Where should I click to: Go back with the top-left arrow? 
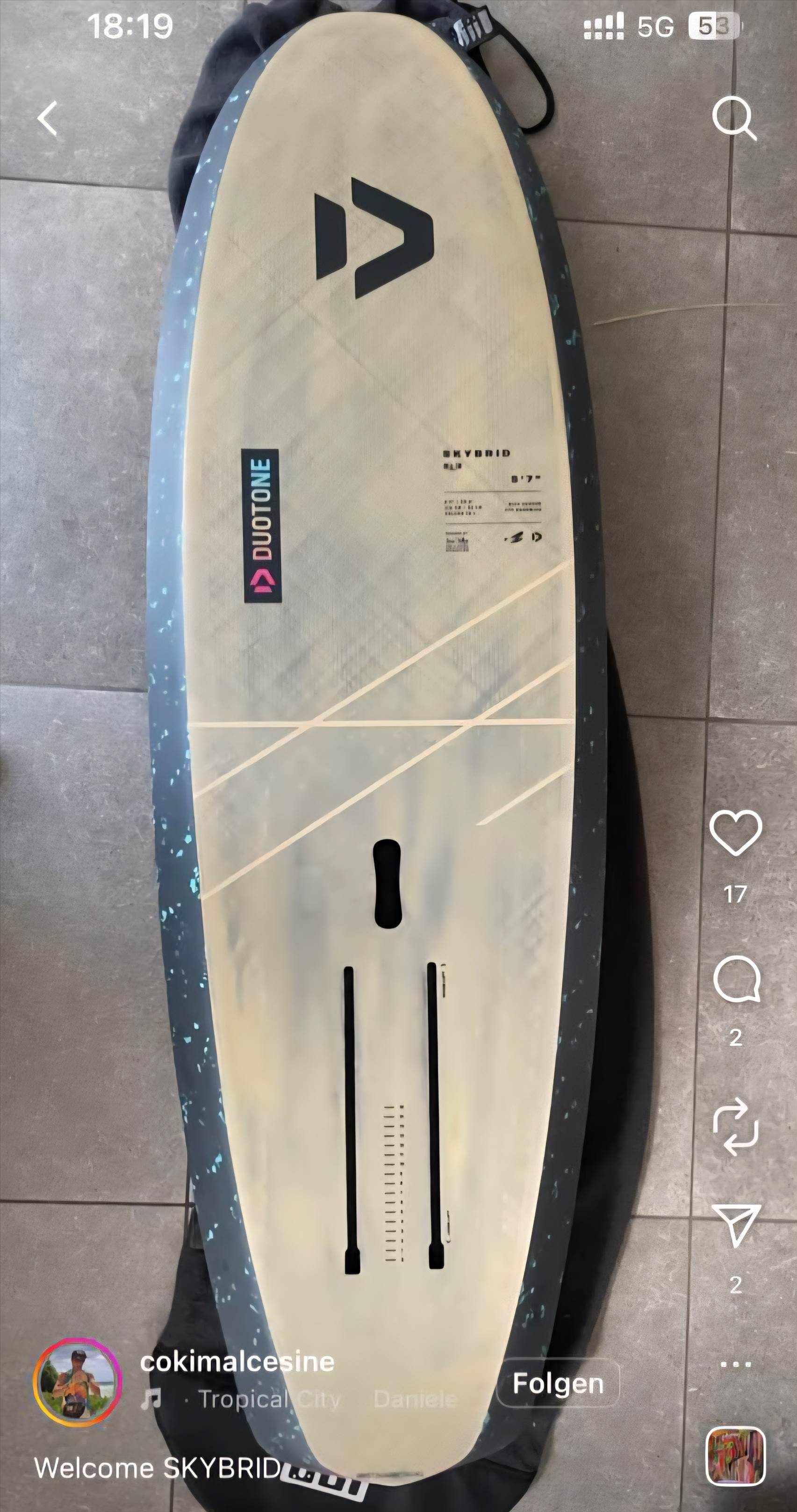(x=48, y=119)
